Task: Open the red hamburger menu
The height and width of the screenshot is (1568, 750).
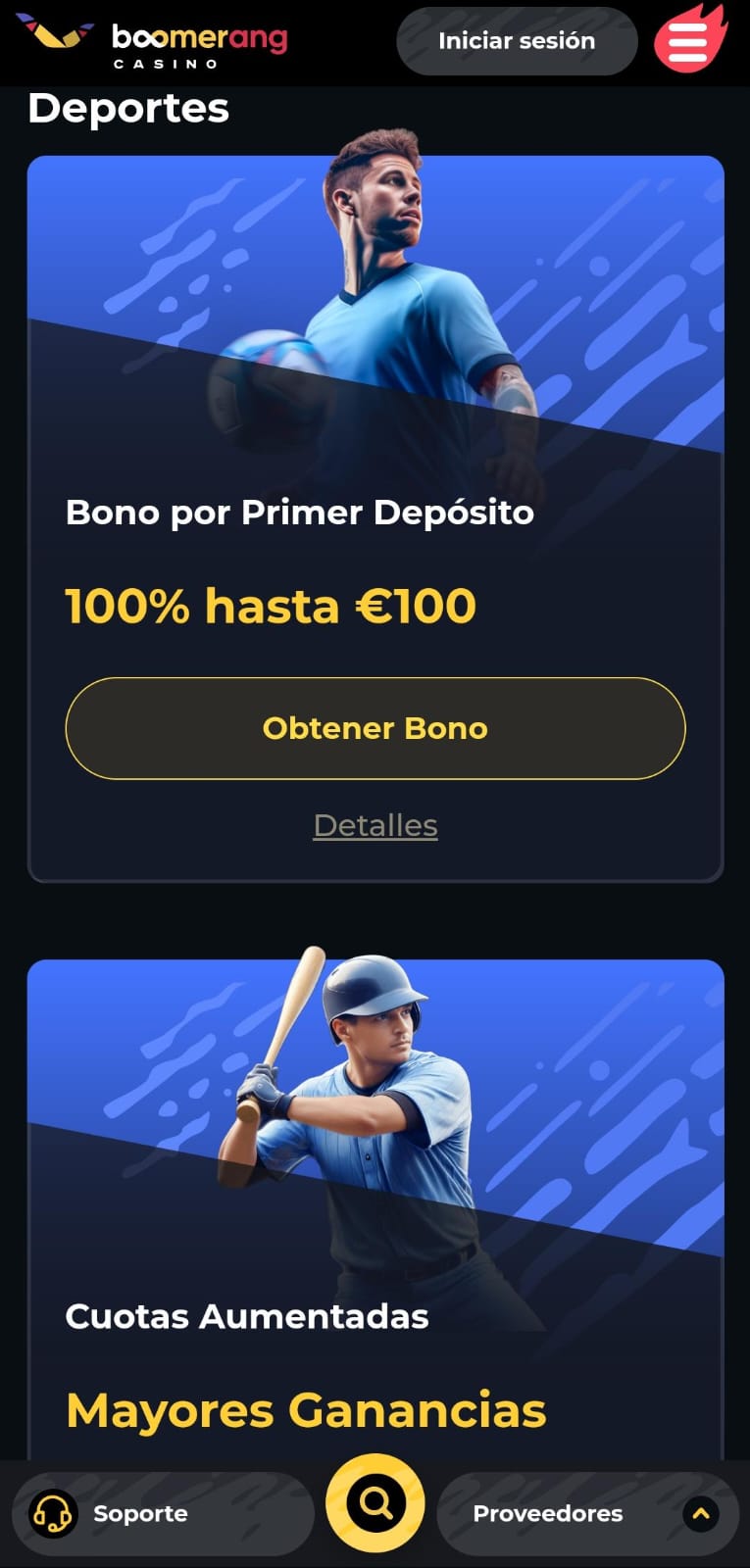Action: [x=688, y=41]
